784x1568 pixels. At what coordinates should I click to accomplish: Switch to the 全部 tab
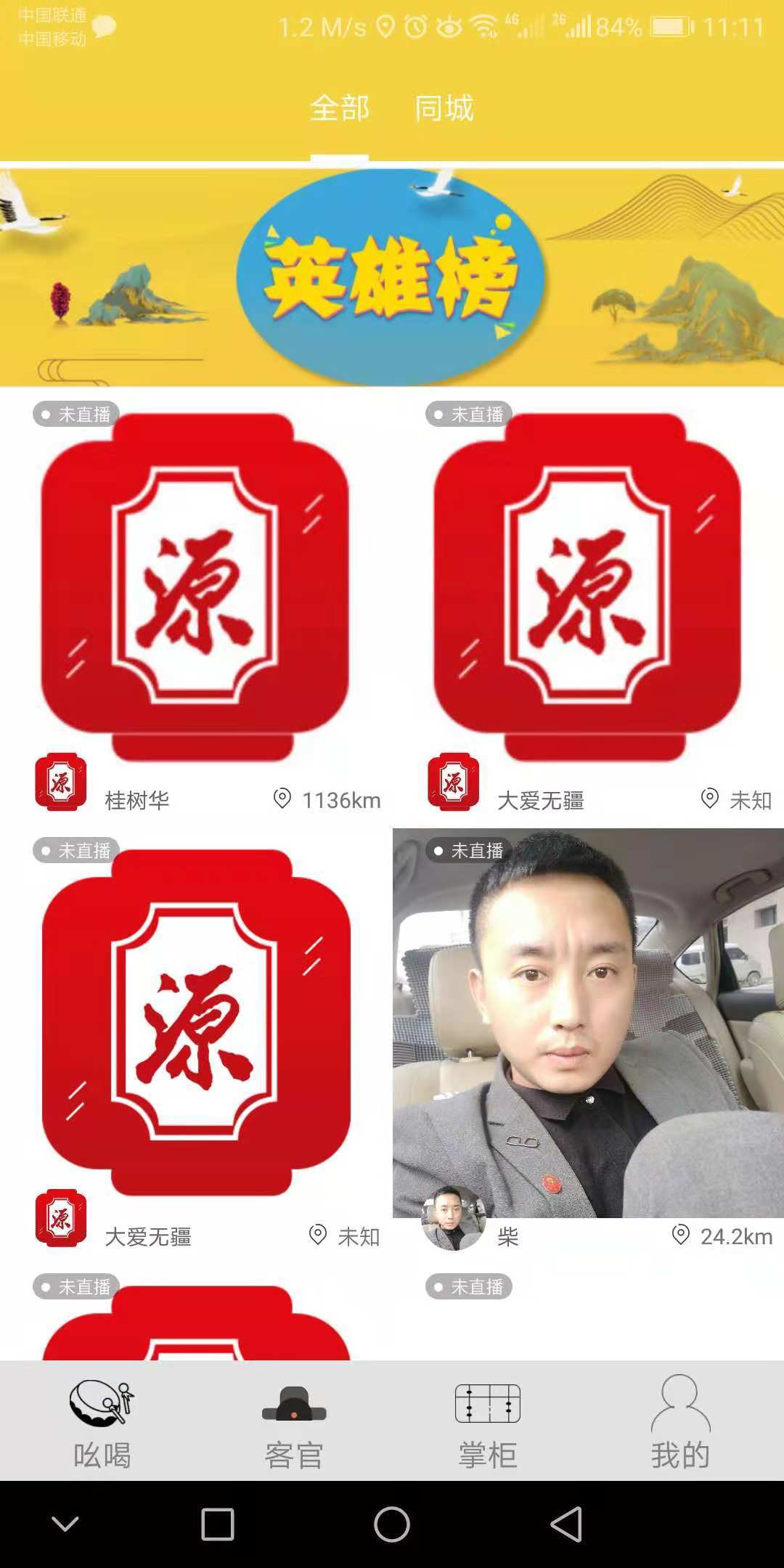pos(339,109)
